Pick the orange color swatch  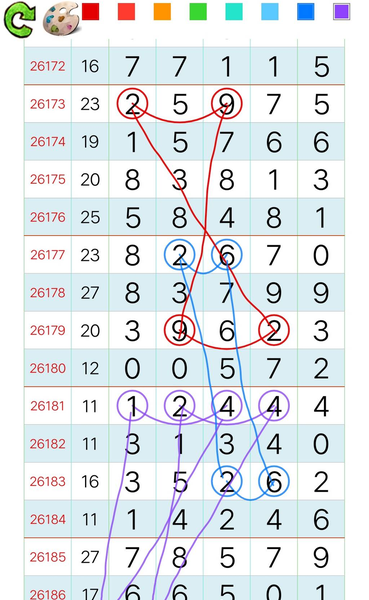click(x=162, y=11)
